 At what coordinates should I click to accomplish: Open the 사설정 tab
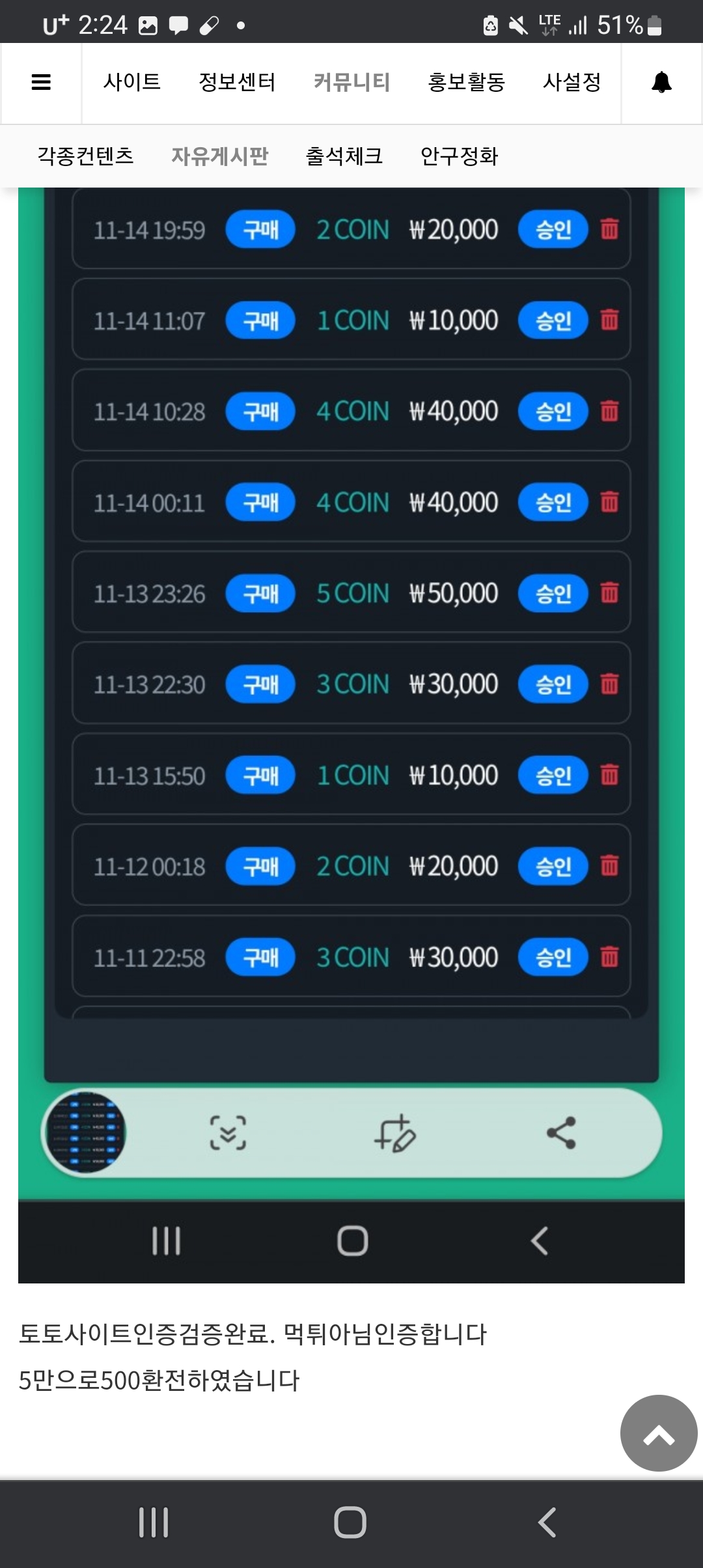coord(572,82)
